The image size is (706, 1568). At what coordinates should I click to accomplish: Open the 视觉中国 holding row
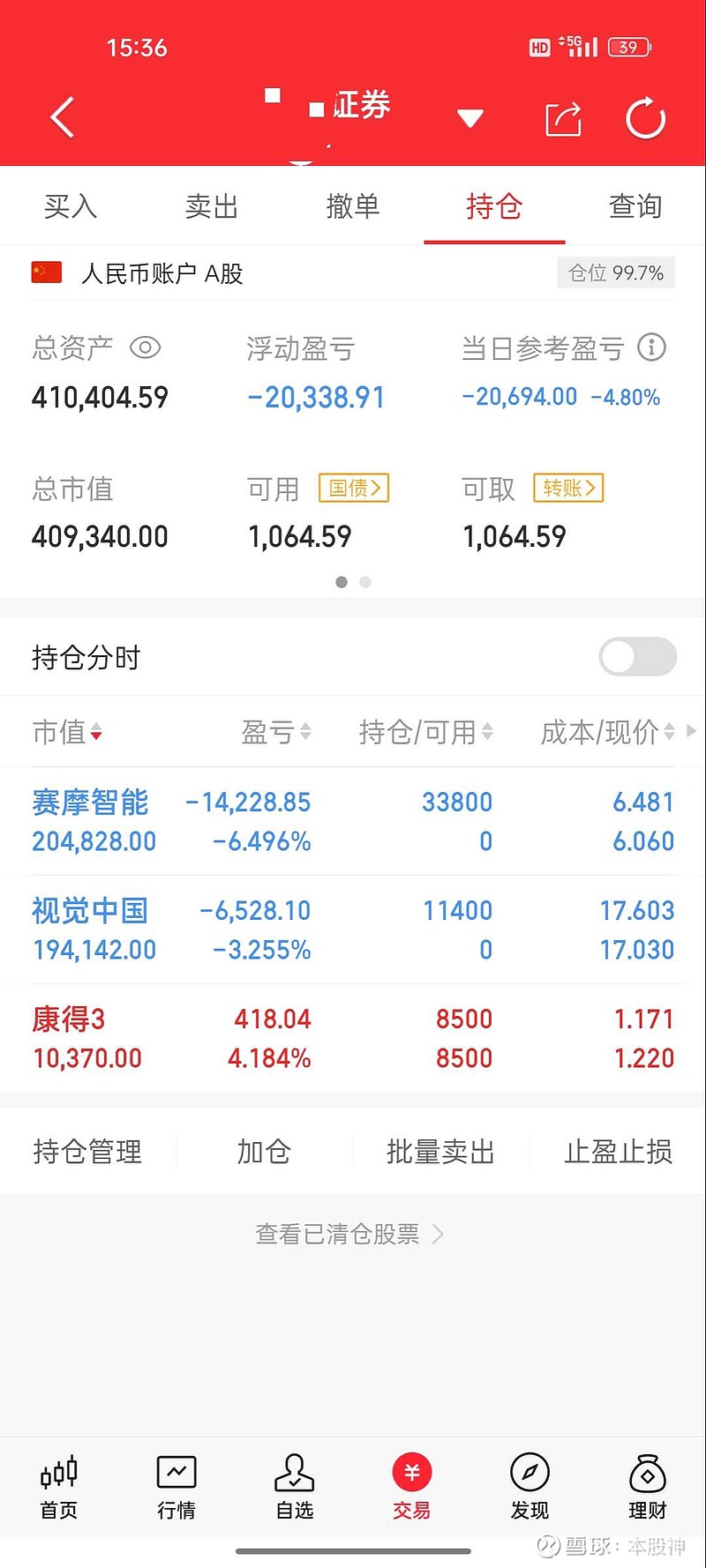pyautogui.click(x=353, y=930)
